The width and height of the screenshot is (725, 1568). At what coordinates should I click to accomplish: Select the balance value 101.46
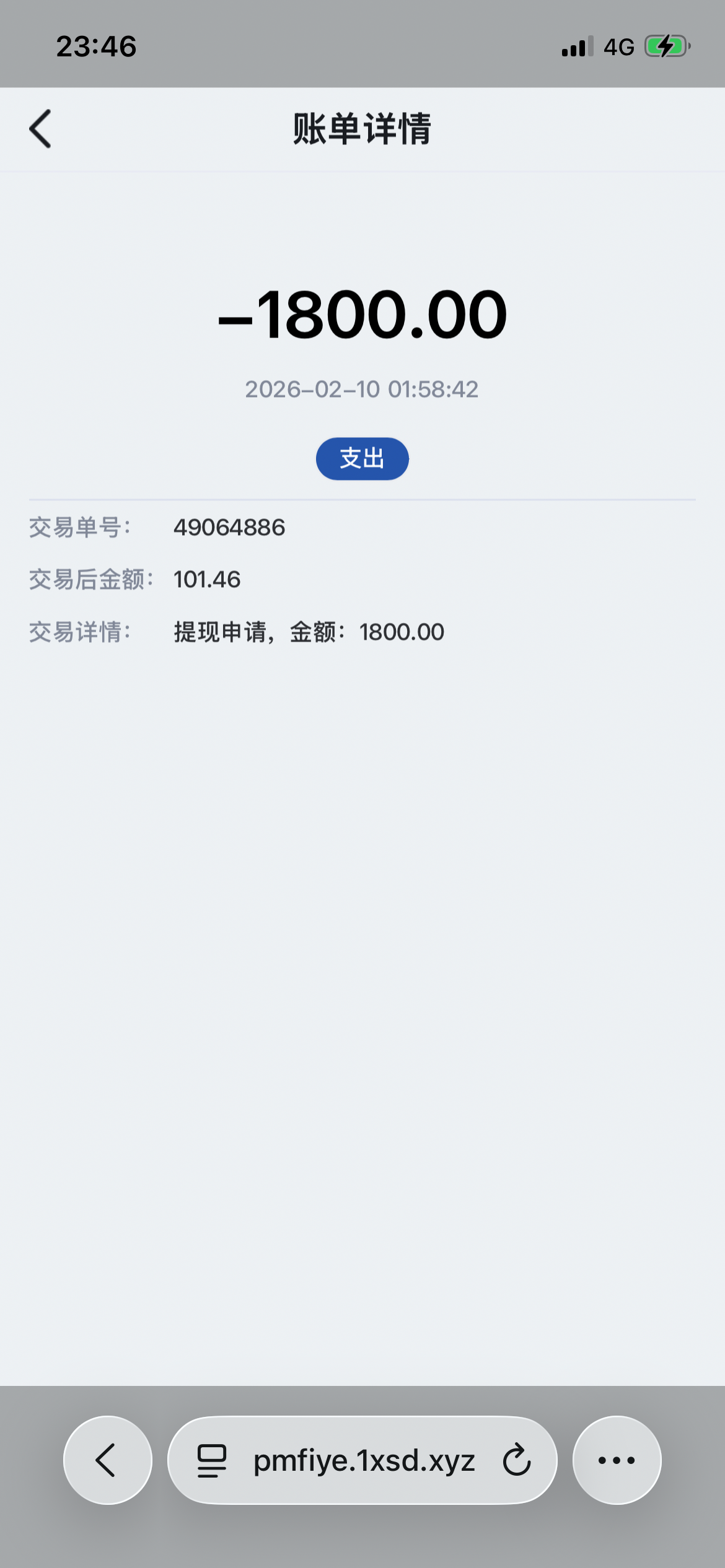[206, 580]
